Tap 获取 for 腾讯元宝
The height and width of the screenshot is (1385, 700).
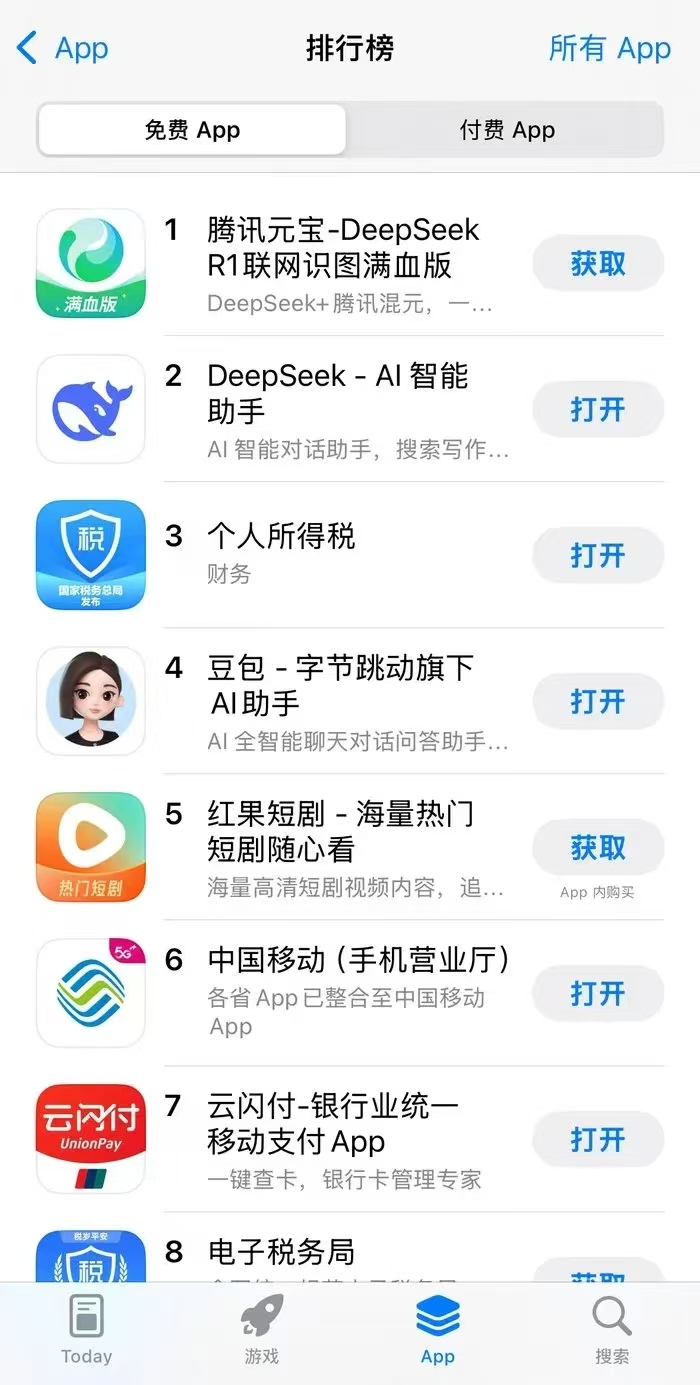(x=598, y=263)
